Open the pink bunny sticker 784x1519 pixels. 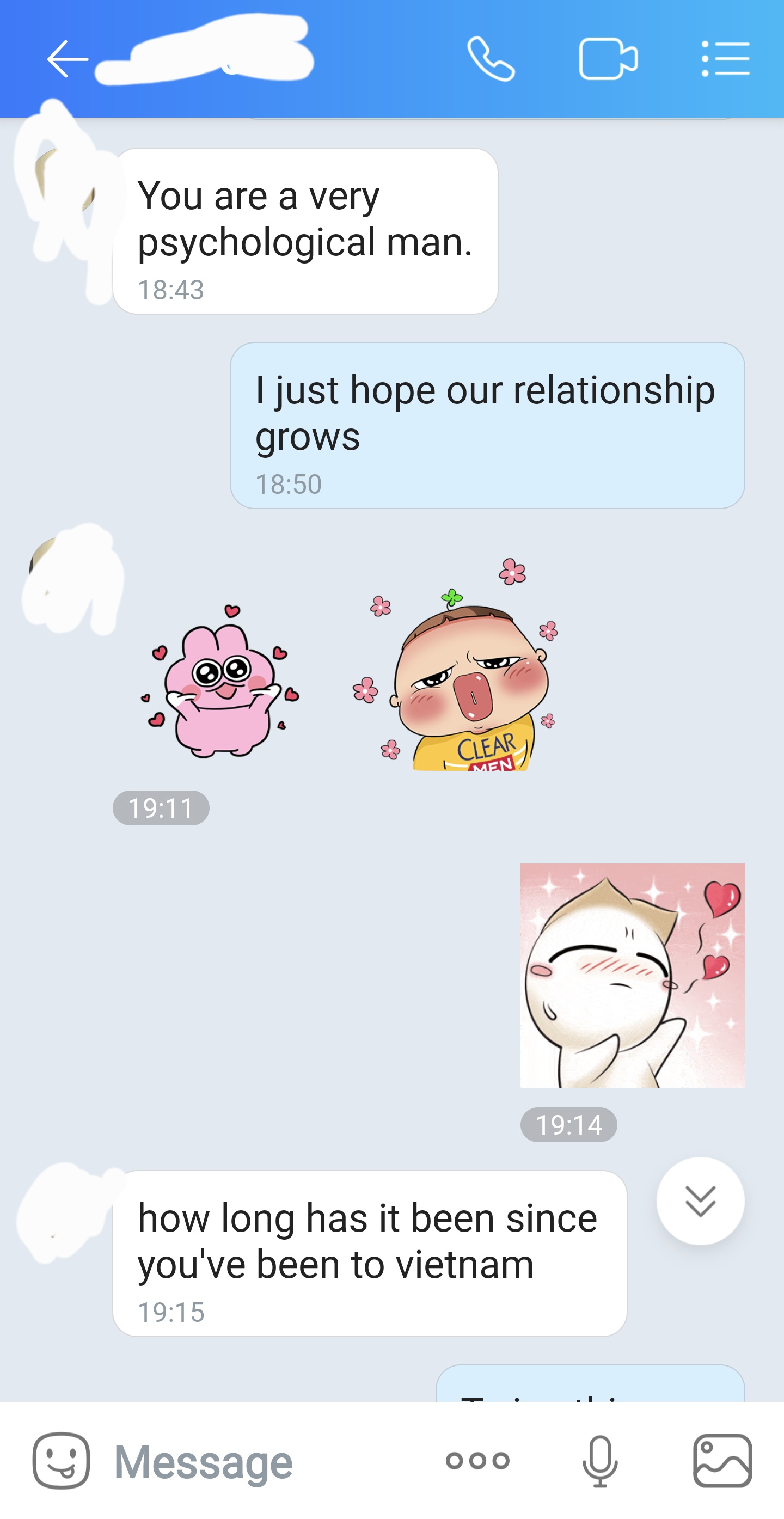(x=221, y=683)
